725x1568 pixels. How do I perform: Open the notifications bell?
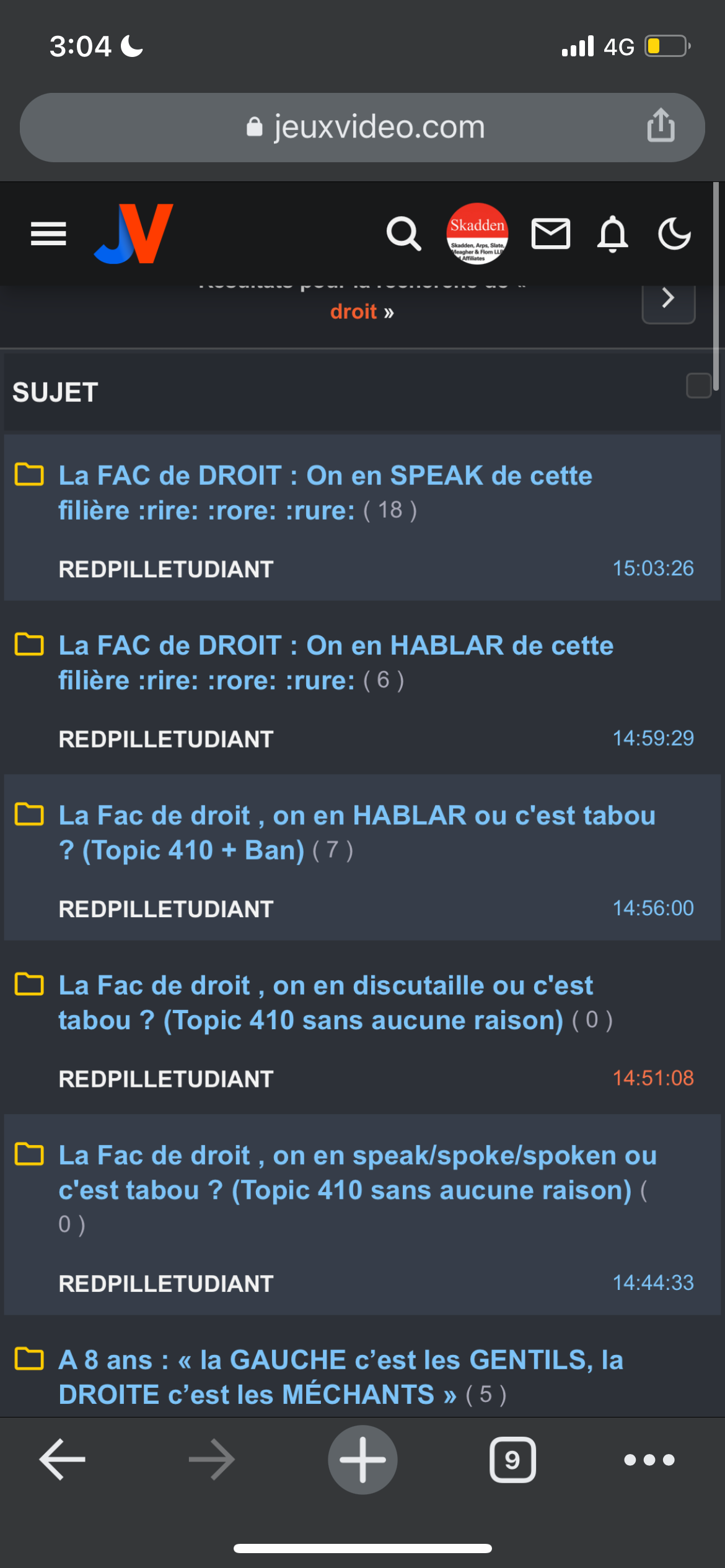(613, 234)
